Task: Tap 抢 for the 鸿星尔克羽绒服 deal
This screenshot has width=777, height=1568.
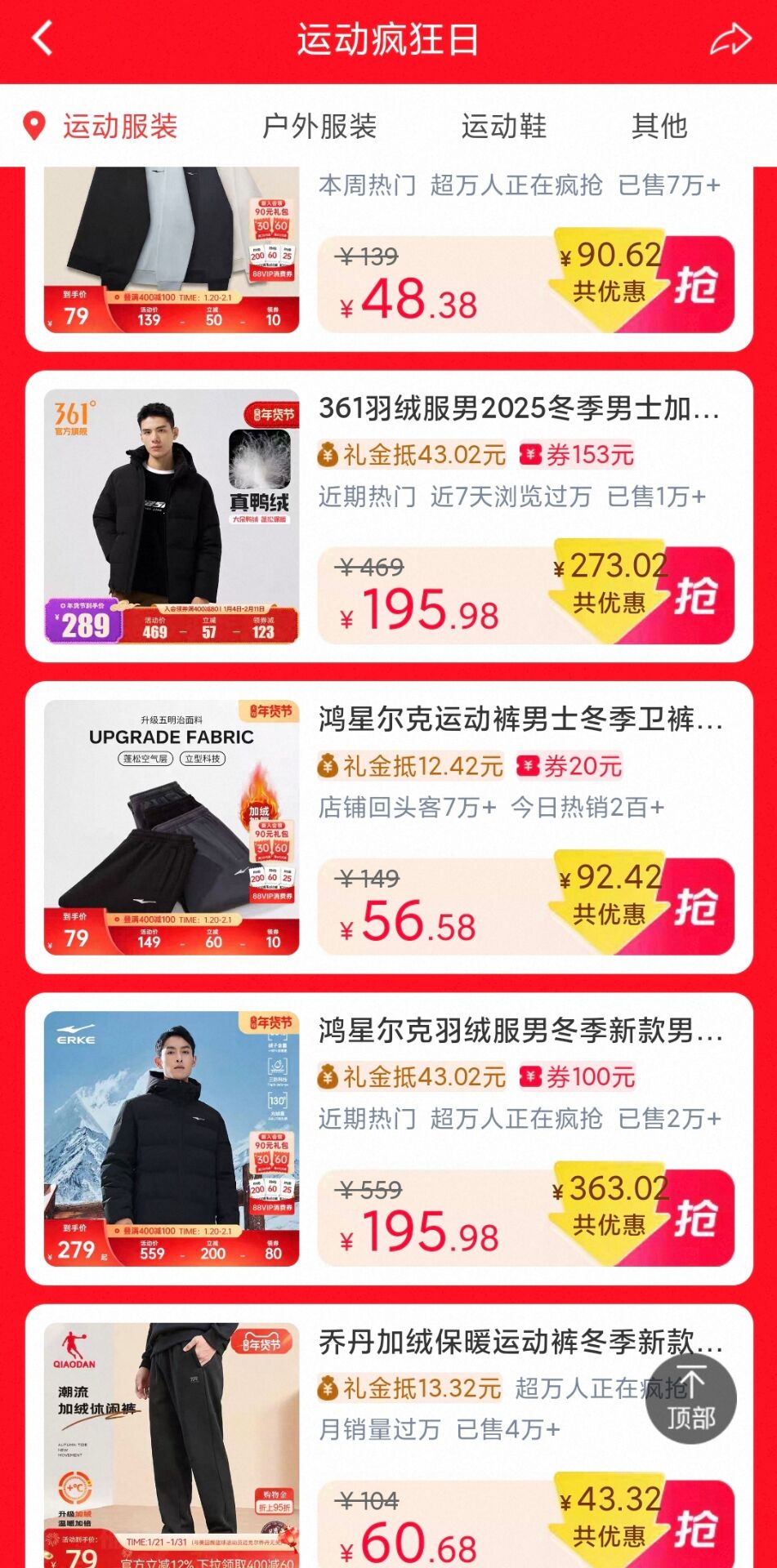Action: (x=694, y=1218)
